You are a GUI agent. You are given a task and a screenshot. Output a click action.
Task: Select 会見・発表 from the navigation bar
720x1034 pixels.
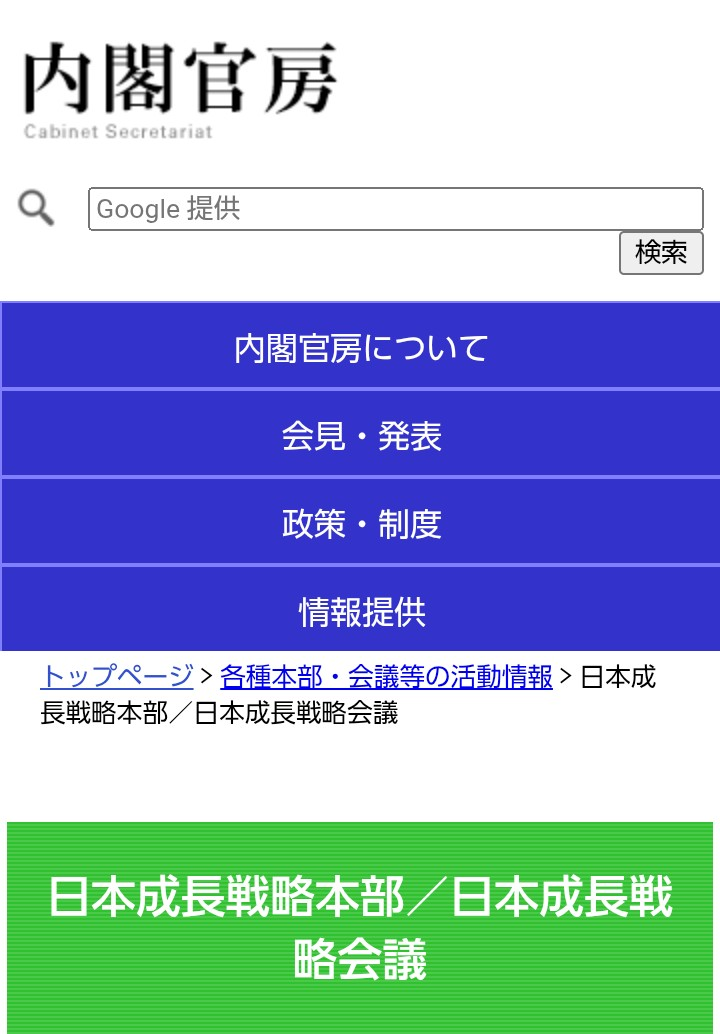pyautogui.click(x=360, y=432)
